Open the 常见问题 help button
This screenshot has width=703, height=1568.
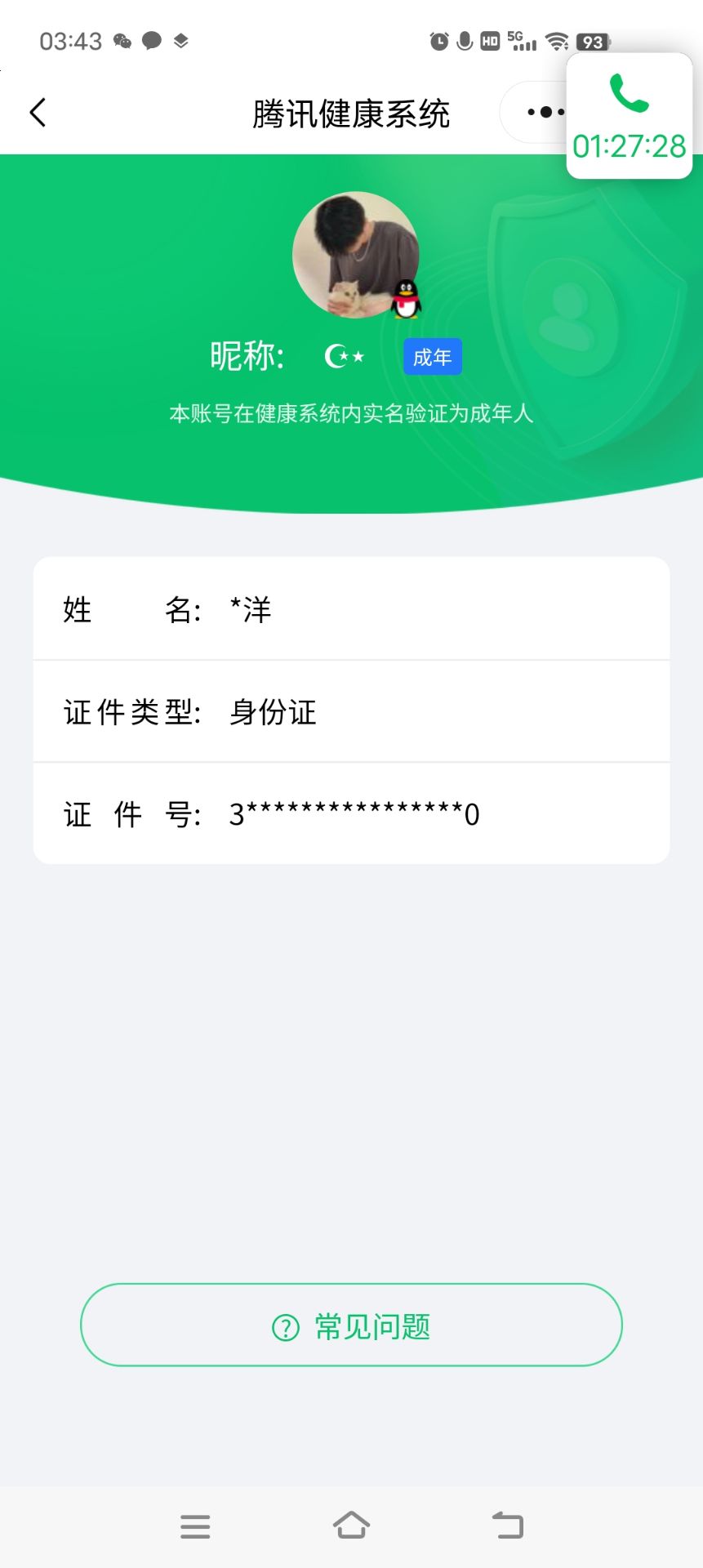coord(351,1326)
